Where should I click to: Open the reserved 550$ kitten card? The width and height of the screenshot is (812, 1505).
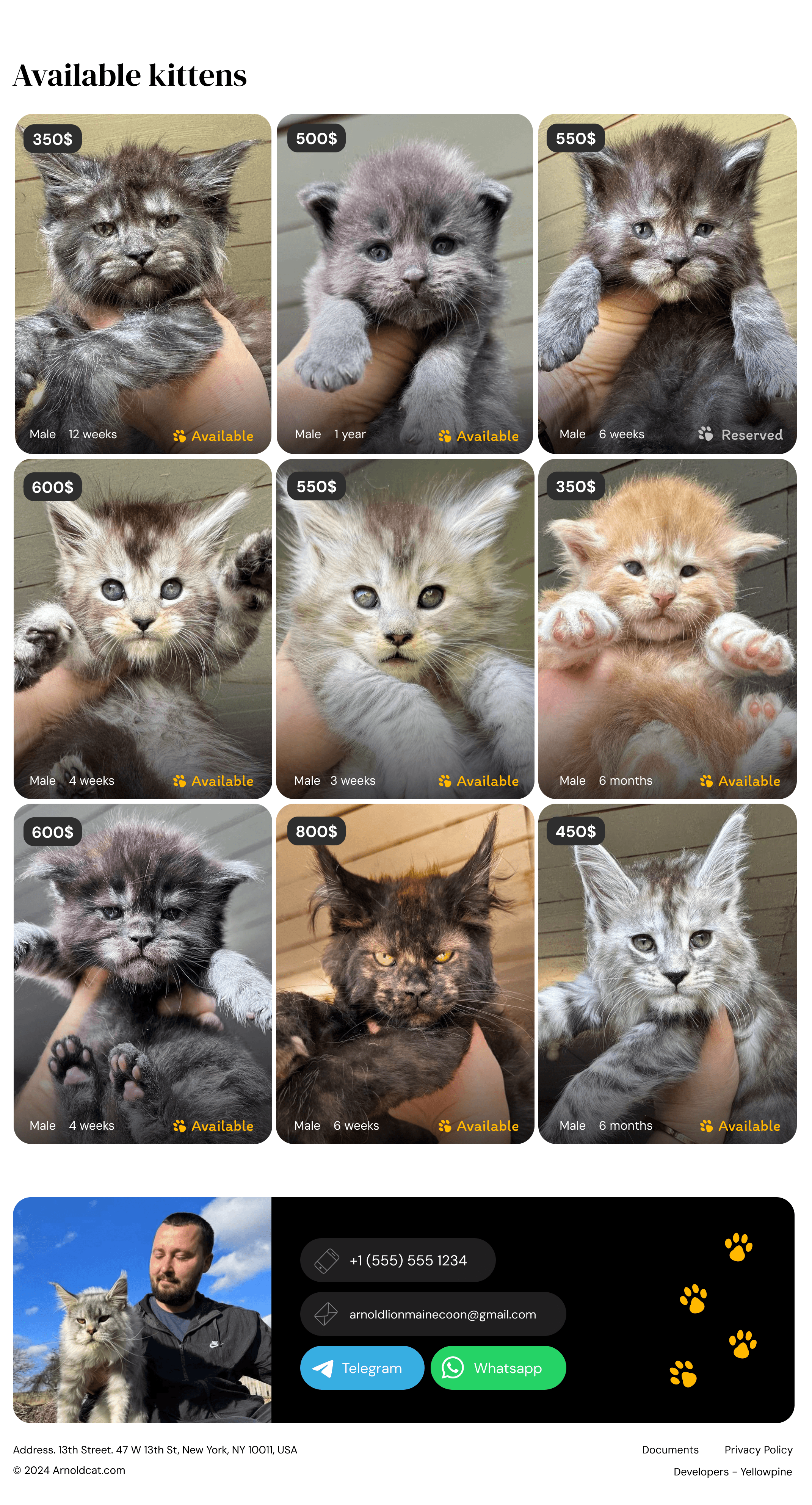point(667,283)
